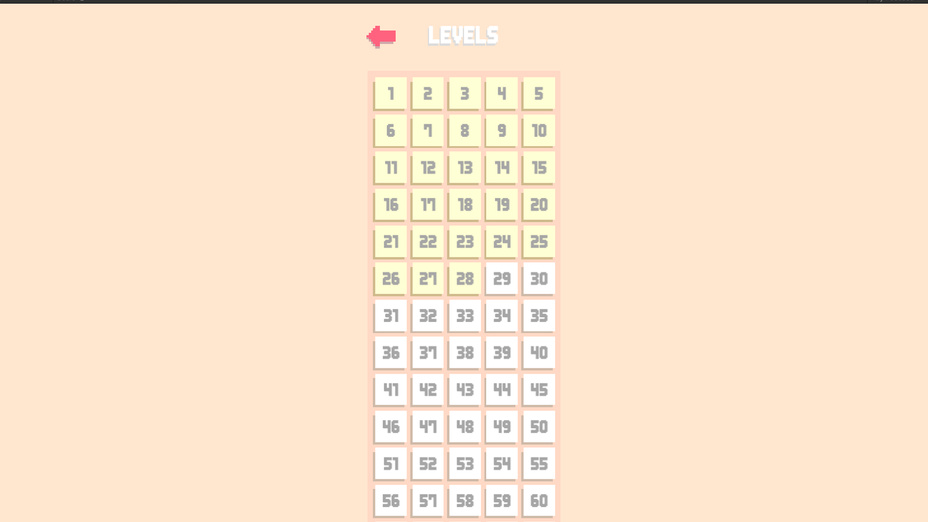928x522 pixels.
Task: Pick level 30
Action: [x=539, y=279]
